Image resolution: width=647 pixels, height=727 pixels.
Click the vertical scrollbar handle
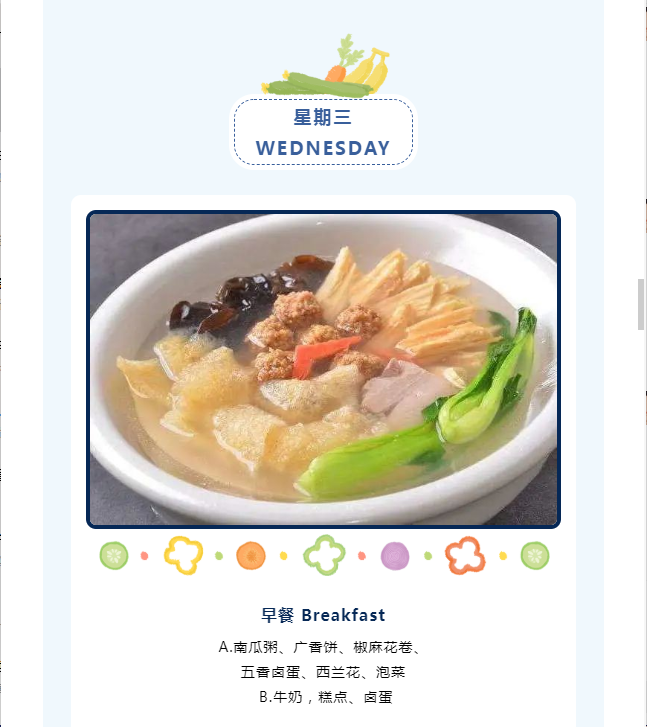click(641, 305)
